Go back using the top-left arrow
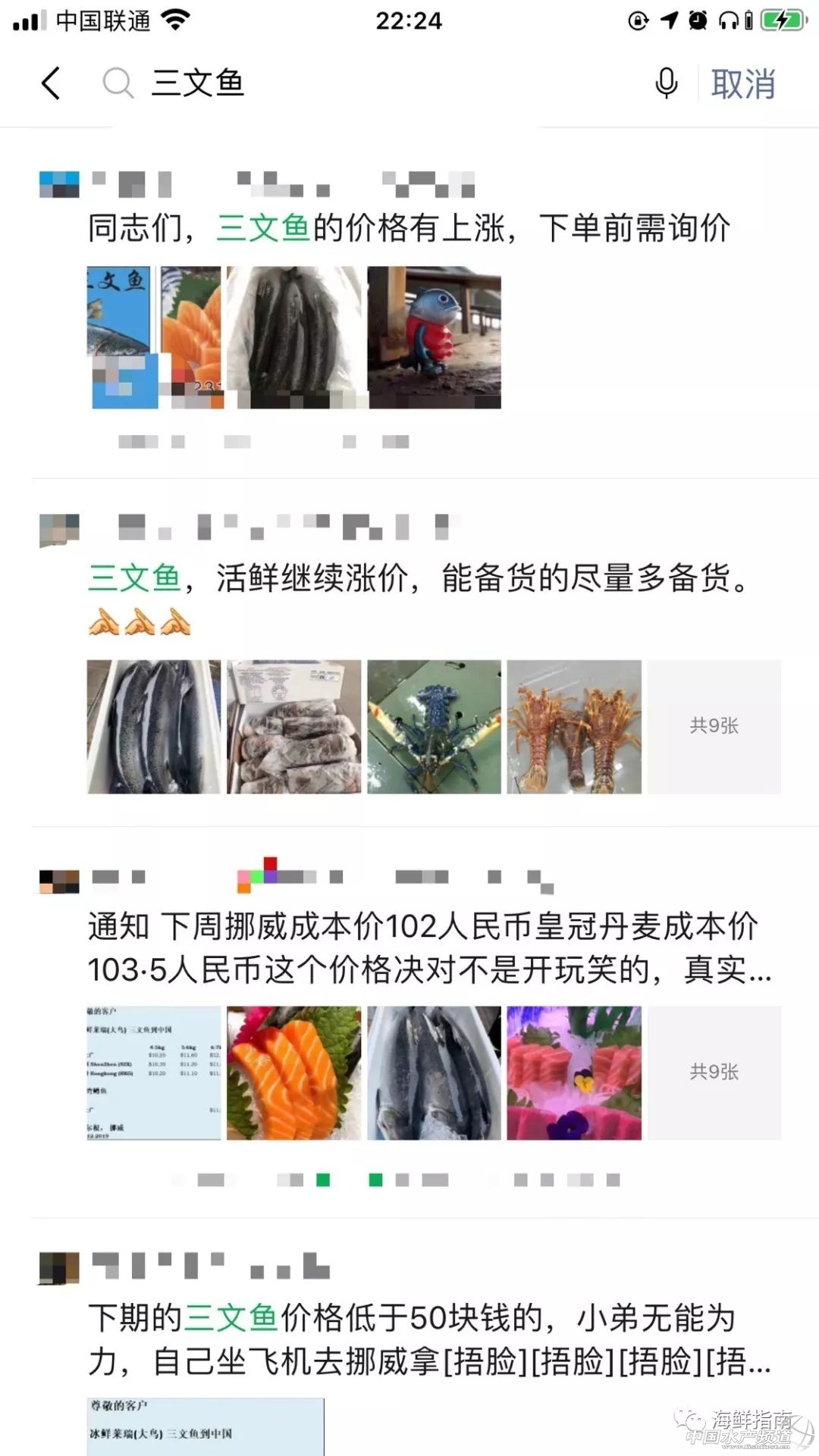Screen dimensions: 819x1456 pos(51,83)
